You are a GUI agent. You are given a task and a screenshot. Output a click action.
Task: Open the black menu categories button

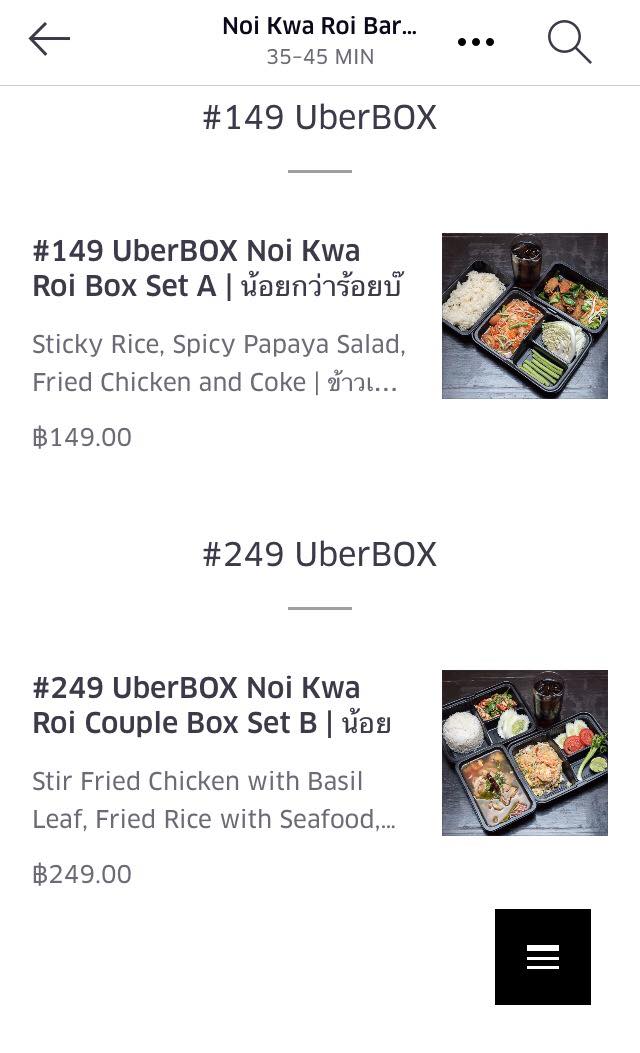pos(543,956)
